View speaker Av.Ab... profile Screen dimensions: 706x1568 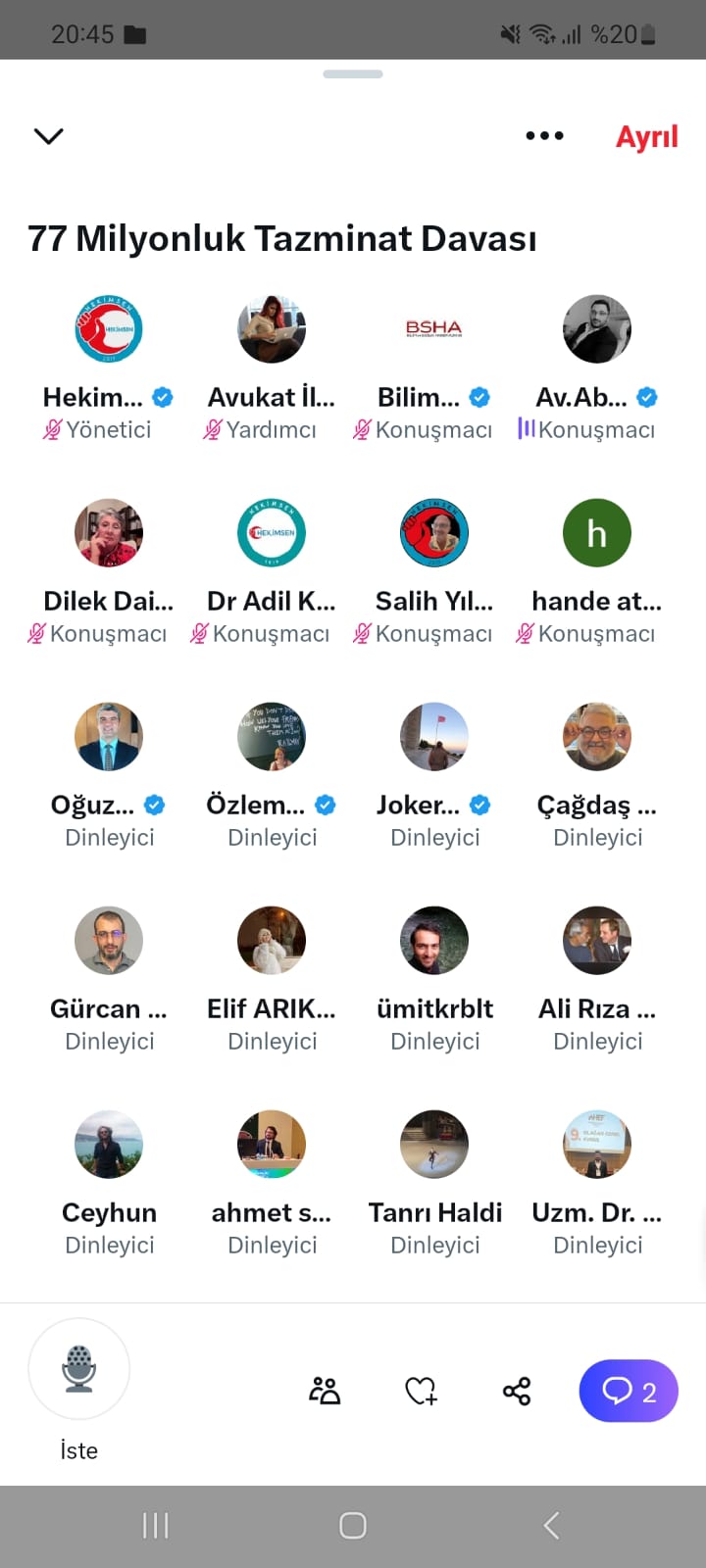click(x=597, y=329)
